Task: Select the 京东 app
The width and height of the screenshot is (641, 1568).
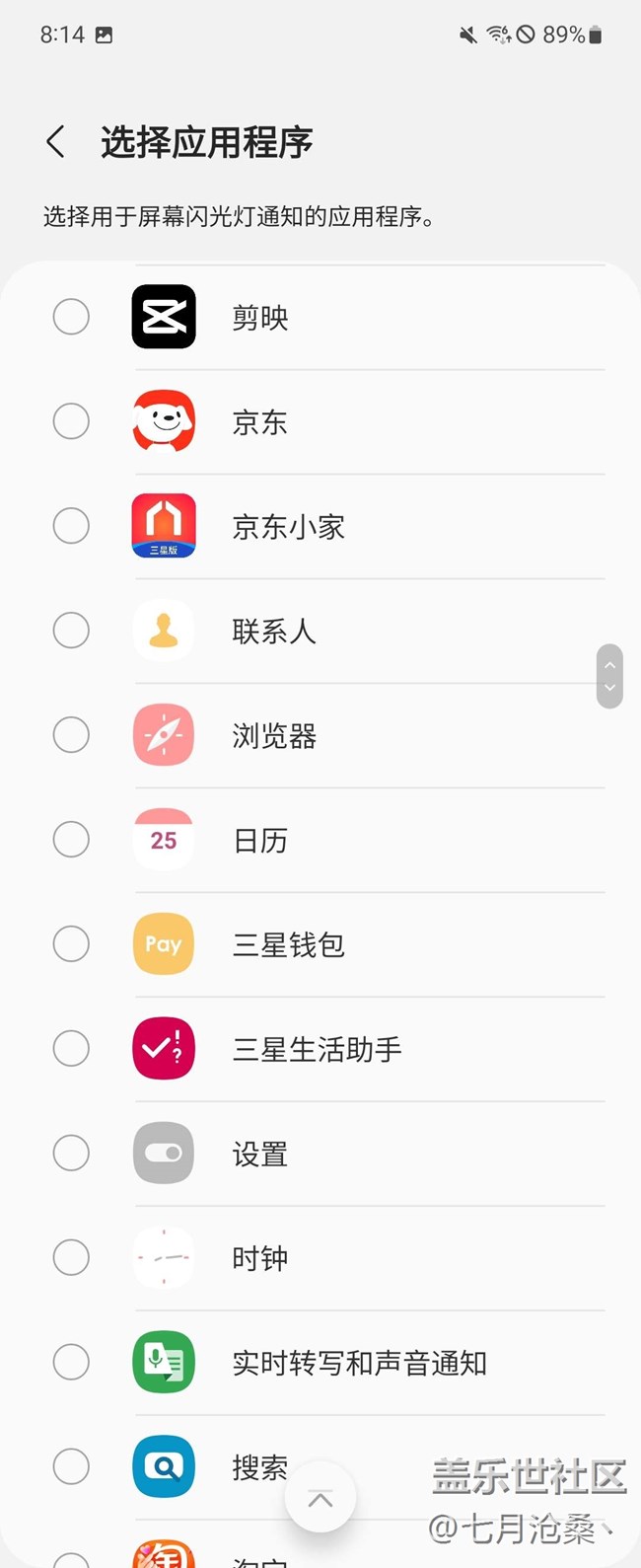Action: [71, 421]
